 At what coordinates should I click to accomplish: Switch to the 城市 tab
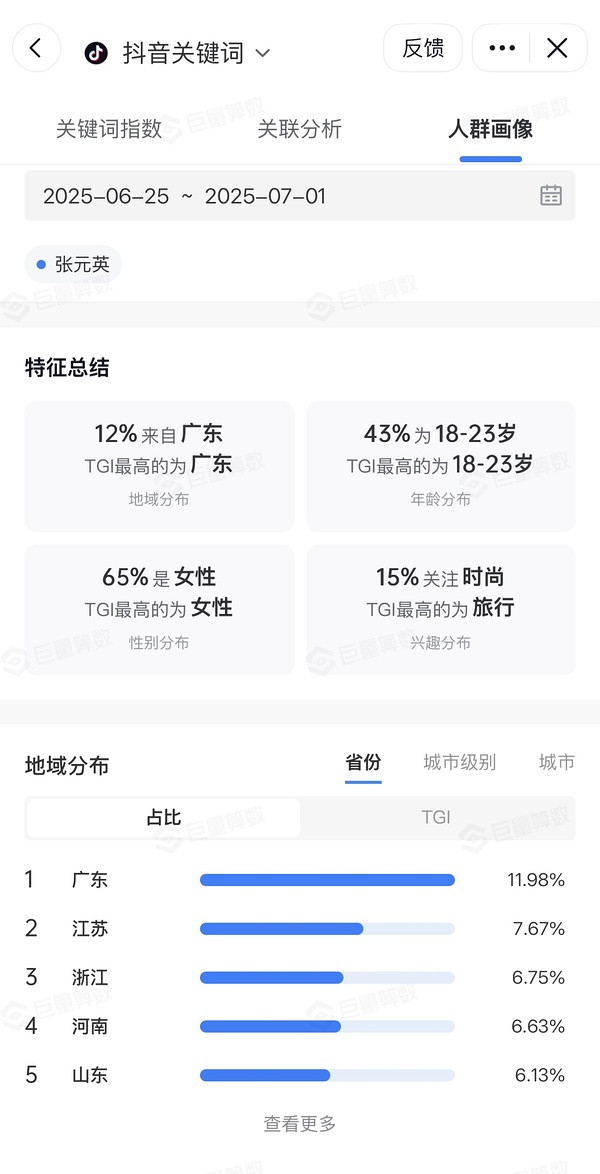[x=557, y=763]
